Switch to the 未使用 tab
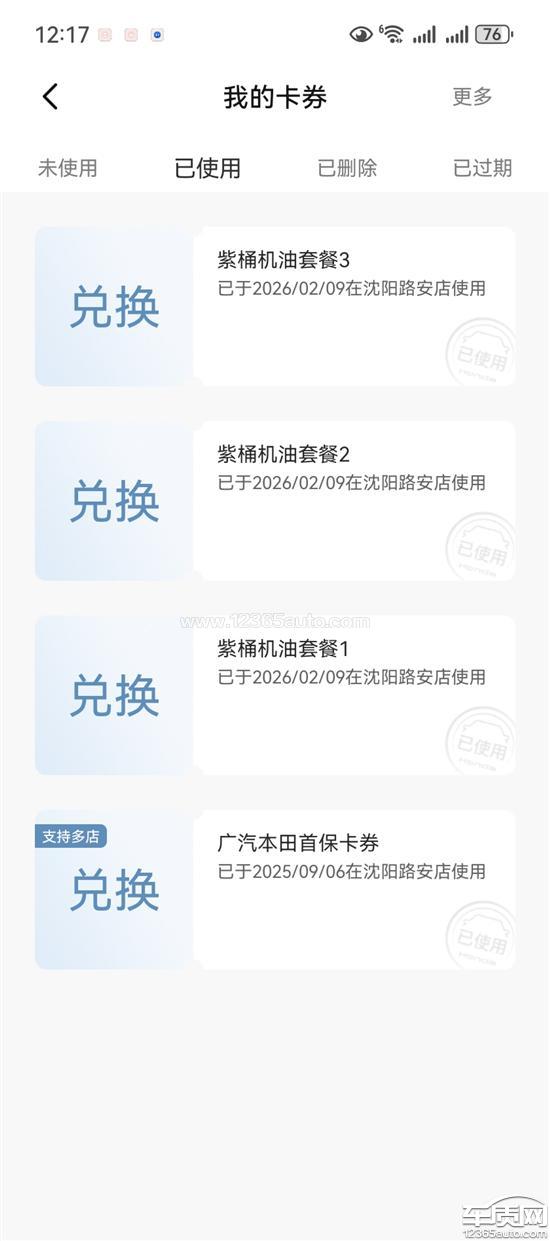Screen dimensions: 550x1241 tap(68, 168)
